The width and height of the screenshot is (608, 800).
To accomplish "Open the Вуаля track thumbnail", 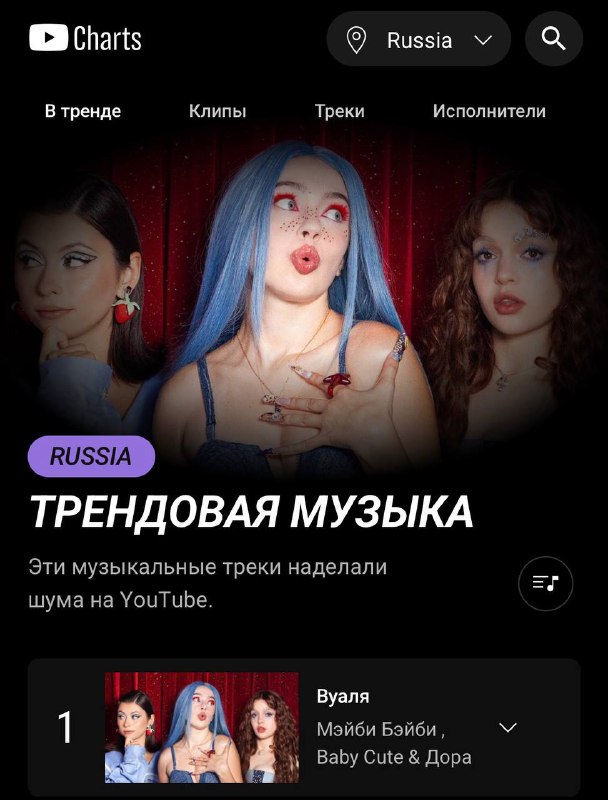I will pos(201,727).
